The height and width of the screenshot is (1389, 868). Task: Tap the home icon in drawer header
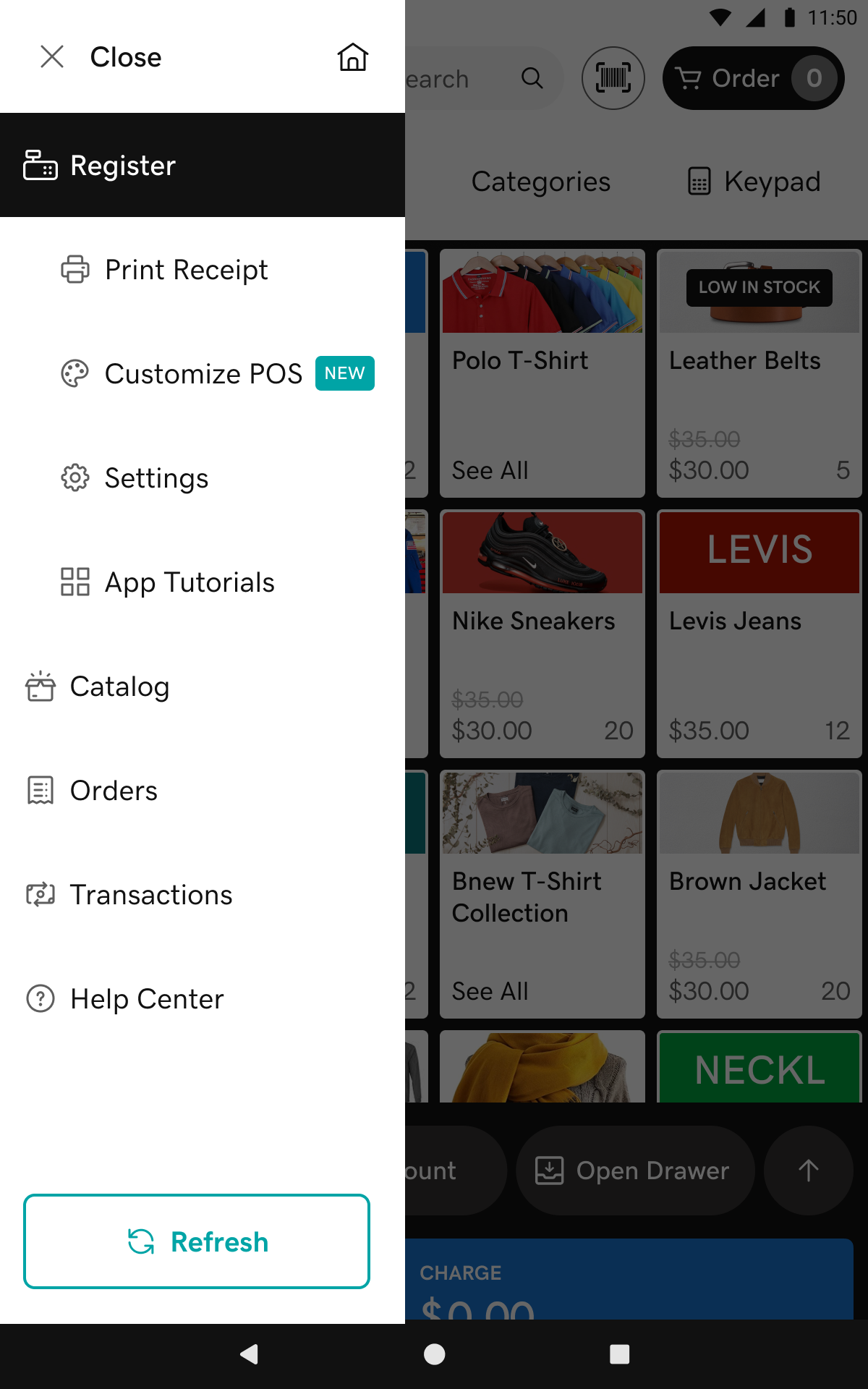click(353, 56)
